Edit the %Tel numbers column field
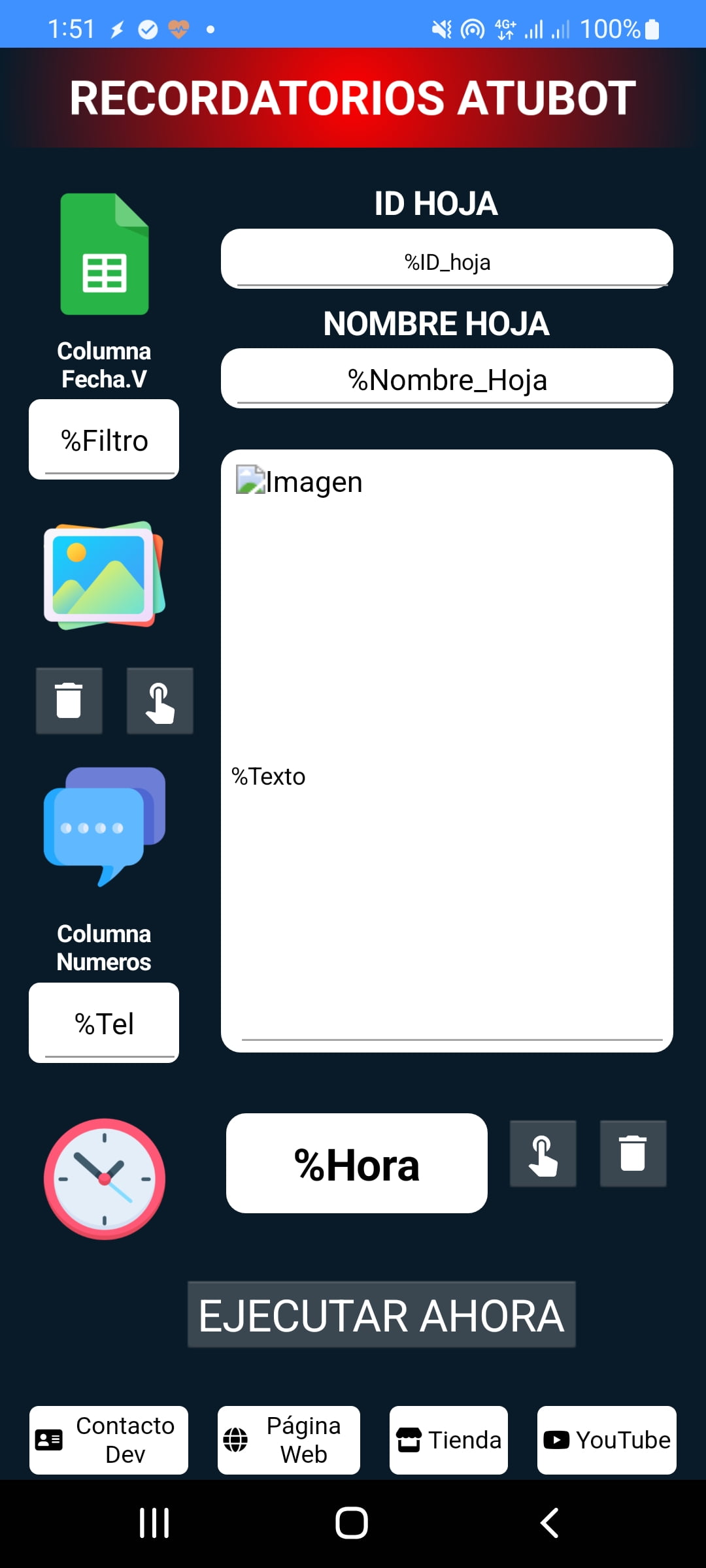Viewport: 706px width, 1568px height. (x=104, y=1022)
